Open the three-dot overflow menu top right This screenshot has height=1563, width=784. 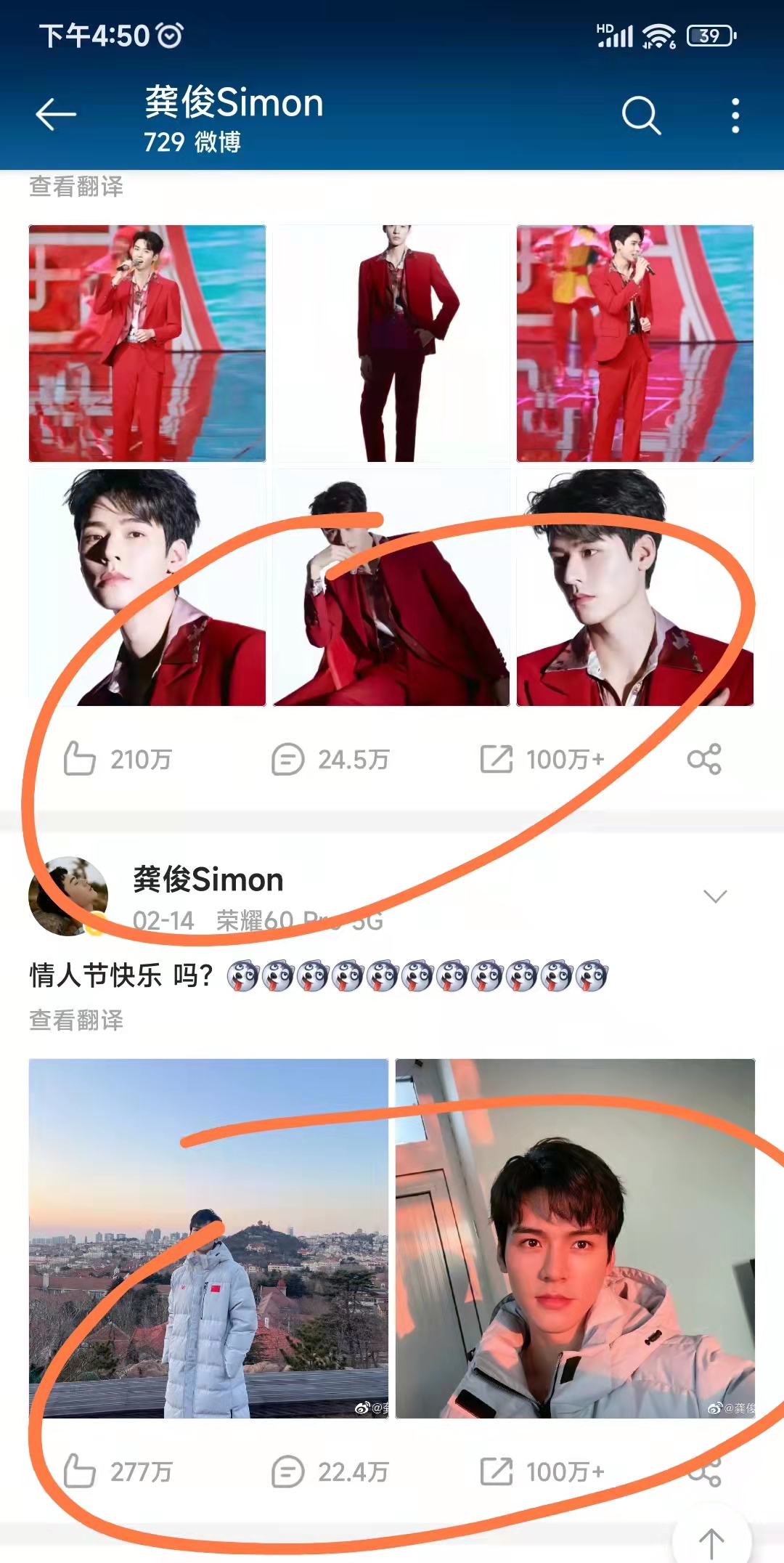(x=735, y=114)
